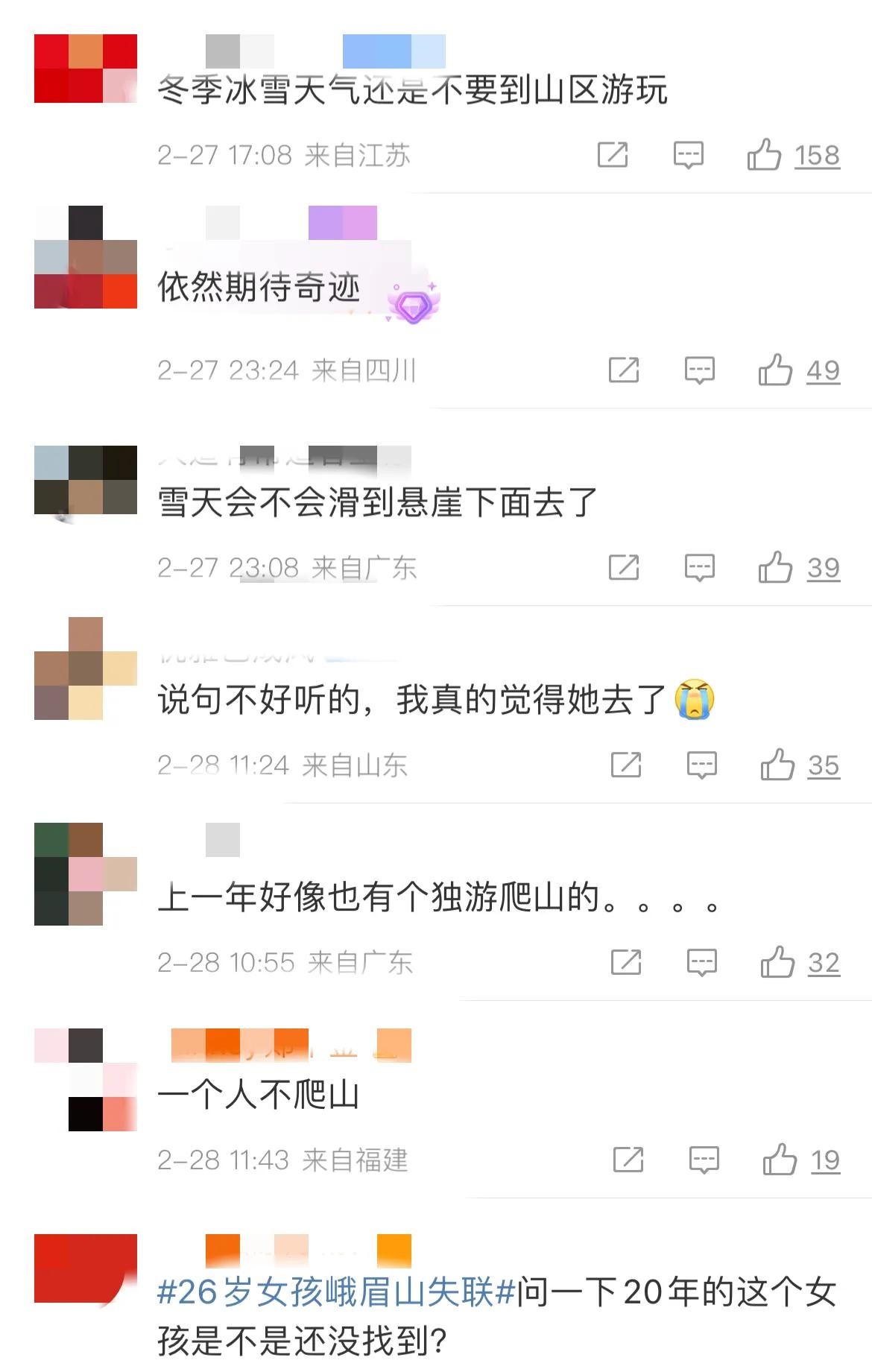Reply to the comment about 滑到悬崖下面
The height and width of the screenshot is (1372, 872).
pyautogui.click(x=699, y=568)
